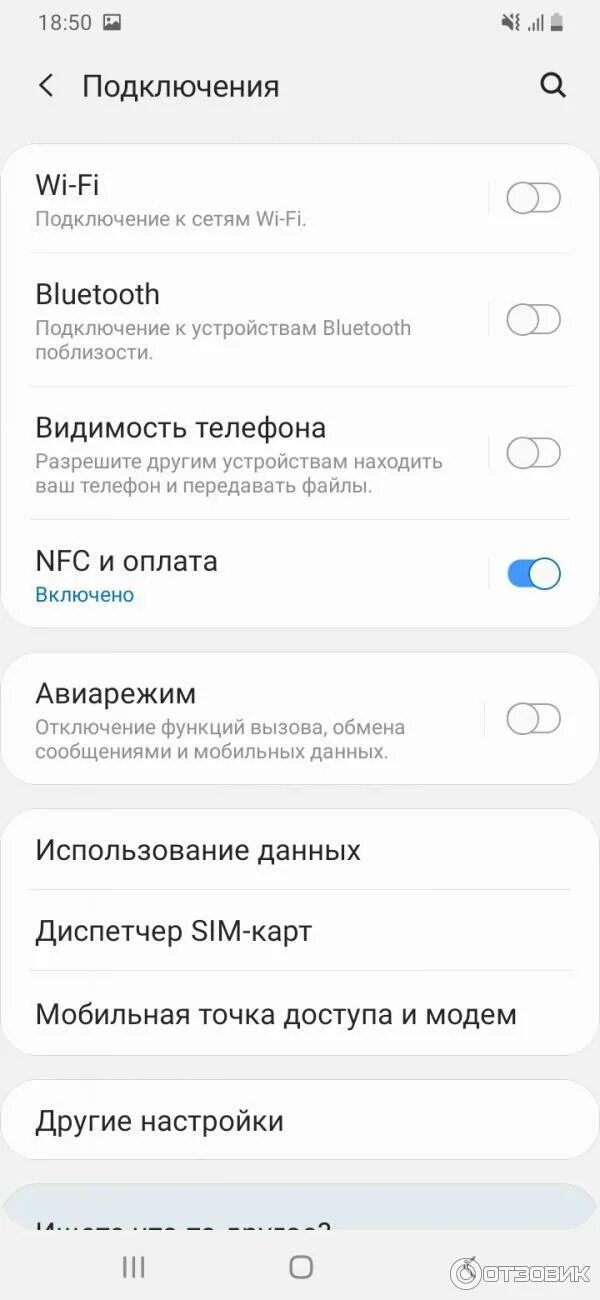Go back from Подключения screen
This screenshot has width=600, height=1300.
coord(46,86)
